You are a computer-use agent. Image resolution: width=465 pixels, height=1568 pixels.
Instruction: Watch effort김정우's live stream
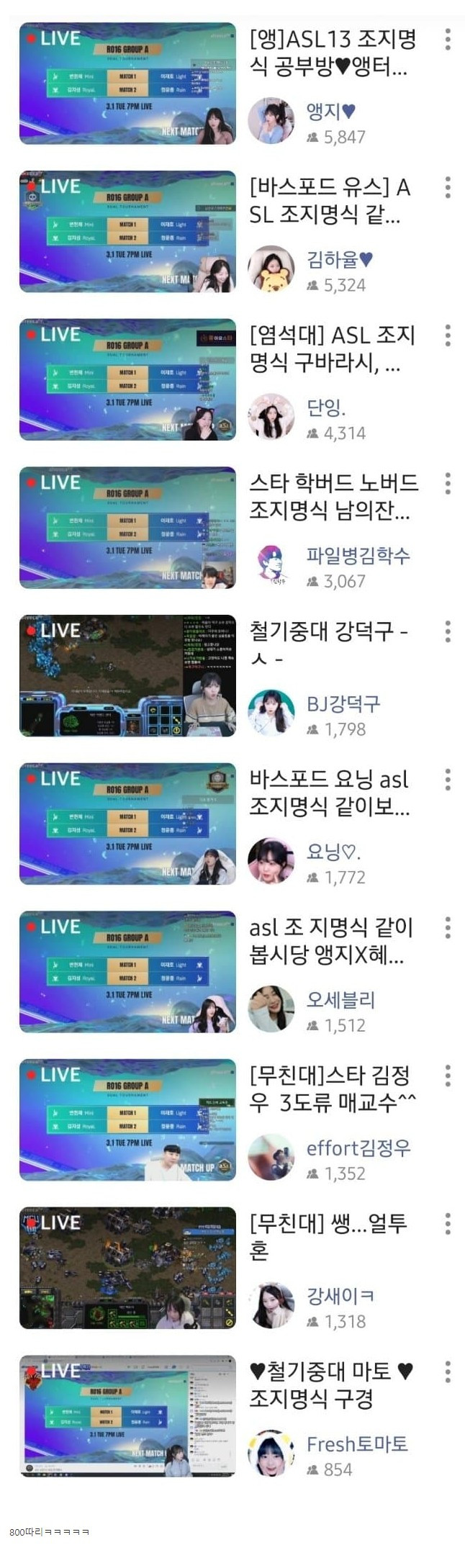coord(127,1119)
